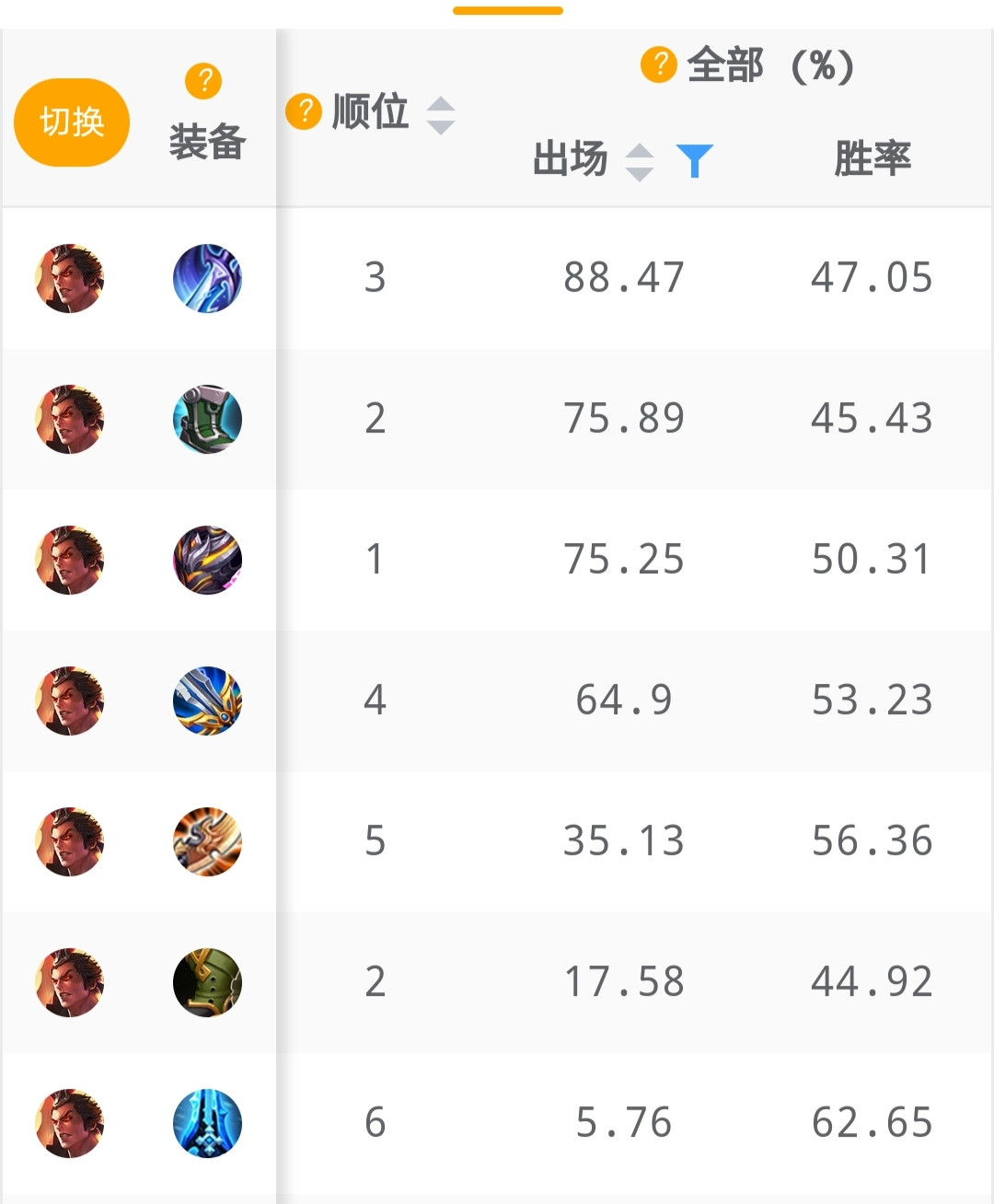
Task: Open the equipment row with 64.9 出场
Action: click(x=497, y=700)
